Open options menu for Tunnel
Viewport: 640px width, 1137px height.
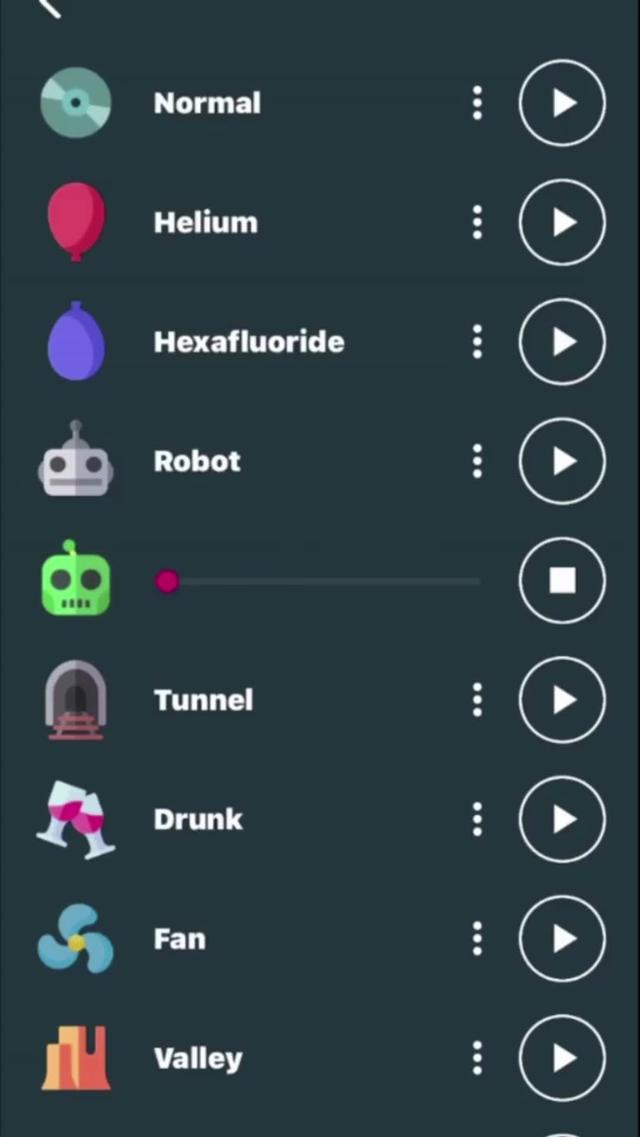(477, 700)
